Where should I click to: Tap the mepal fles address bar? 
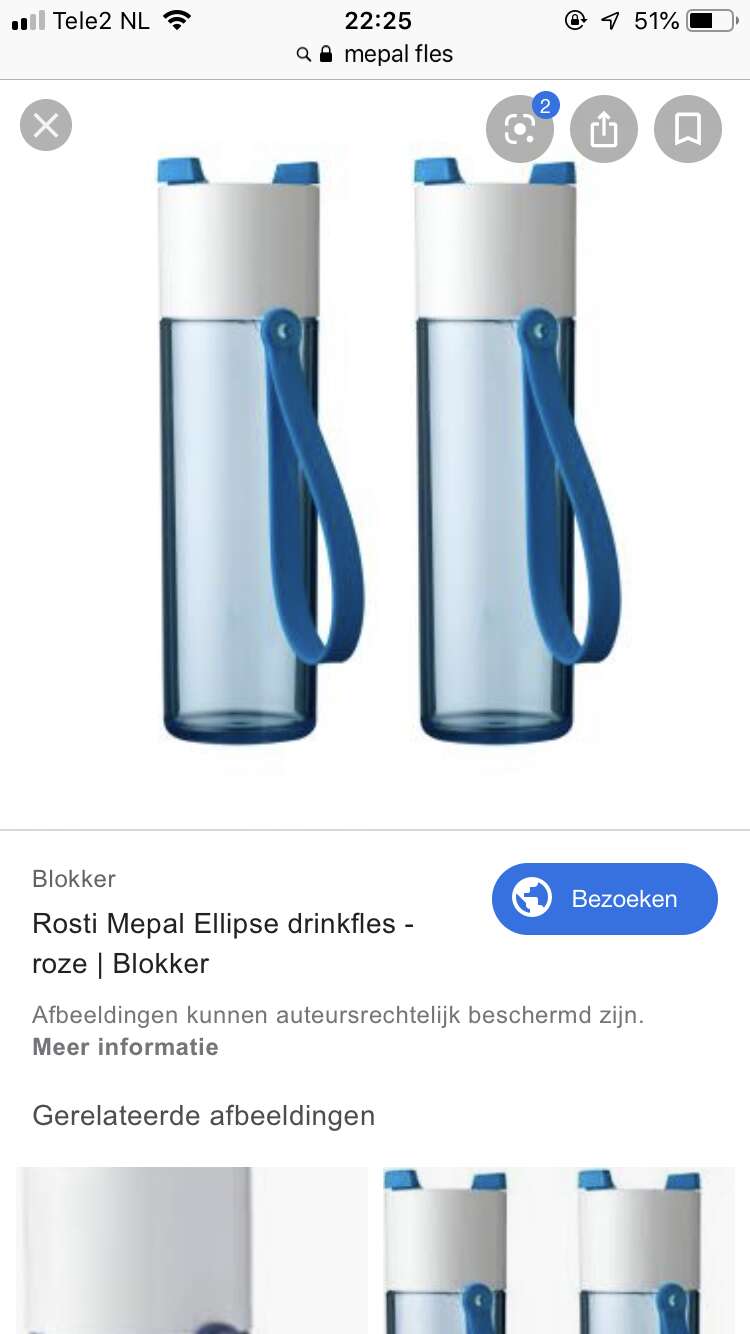pyautogui.click(x=375, y=54)
